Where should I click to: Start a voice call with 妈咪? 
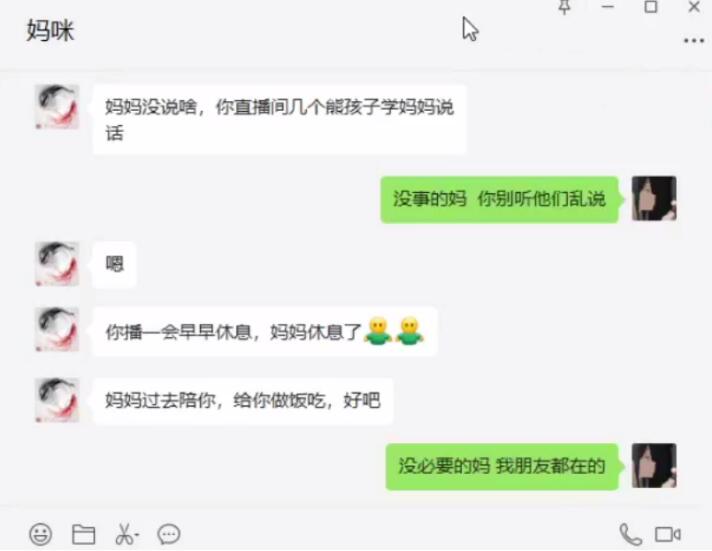point(630,534)
